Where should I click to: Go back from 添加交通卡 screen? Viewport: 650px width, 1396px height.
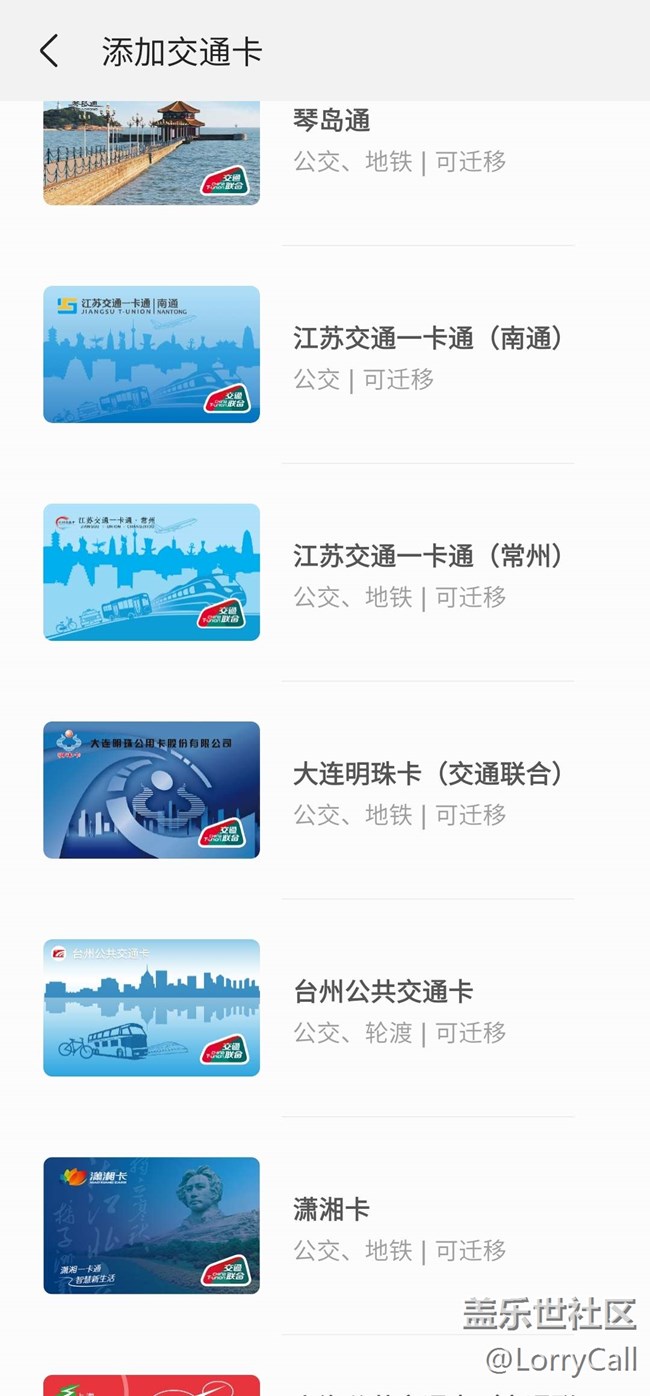click(x=49, y=51)
